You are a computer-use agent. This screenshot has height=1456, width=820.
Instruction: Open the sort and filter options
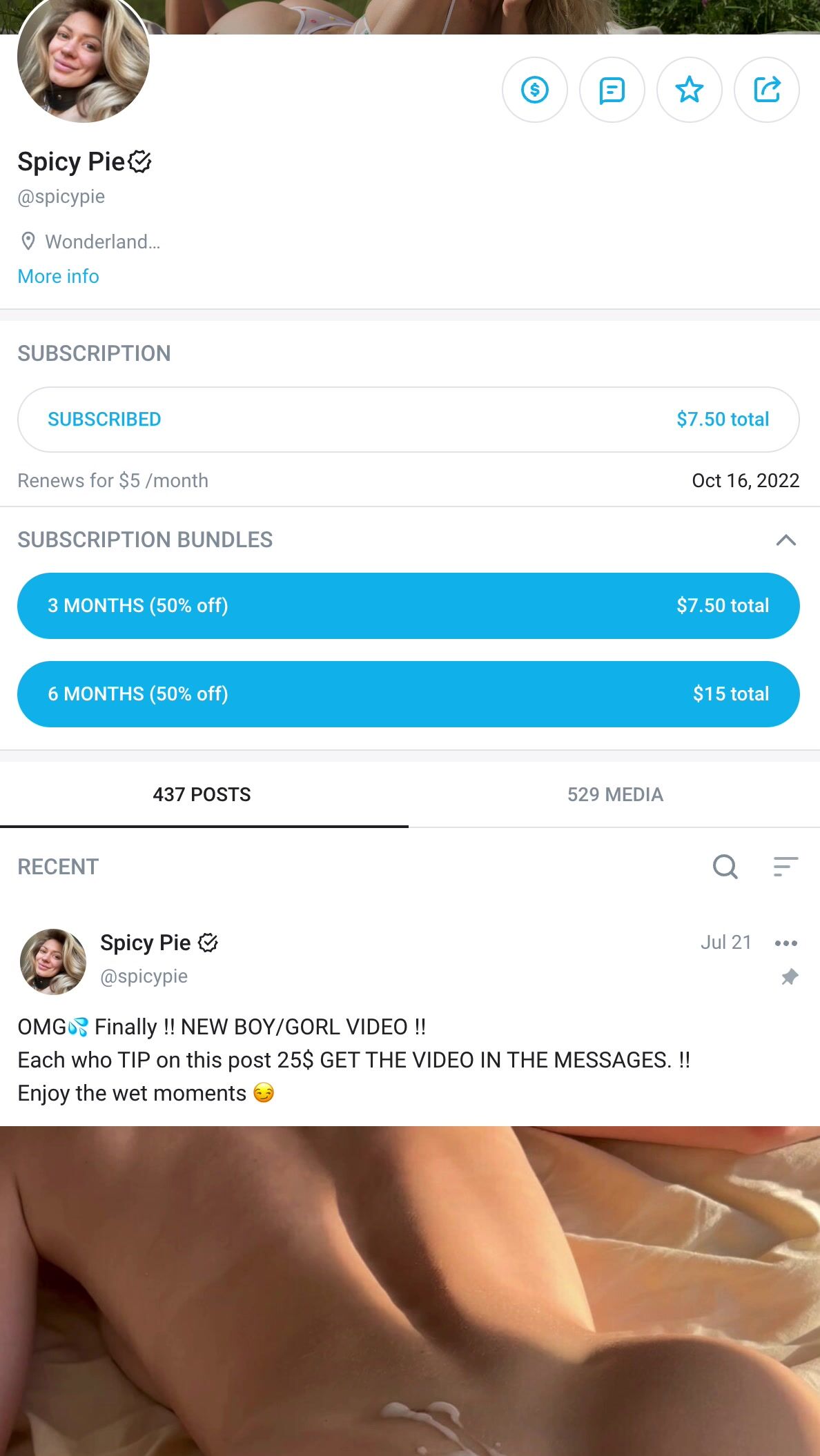pyautogui.click(x=785, y=867)
